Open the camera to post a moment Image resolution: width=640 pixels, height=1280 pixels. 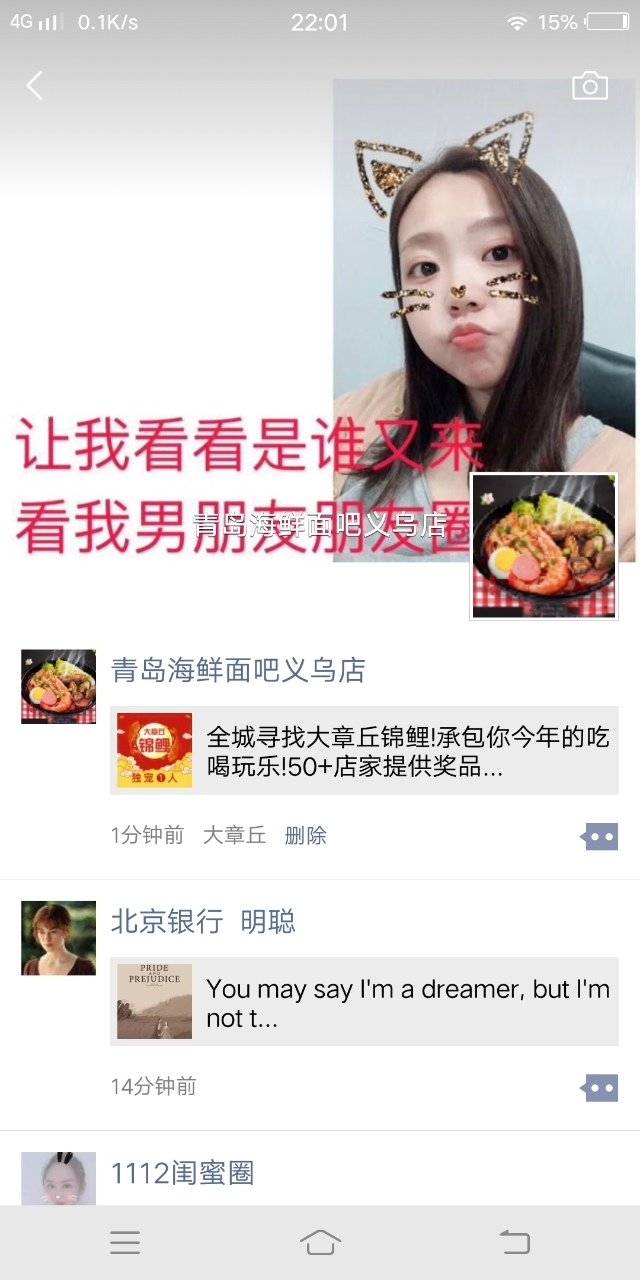590,86
